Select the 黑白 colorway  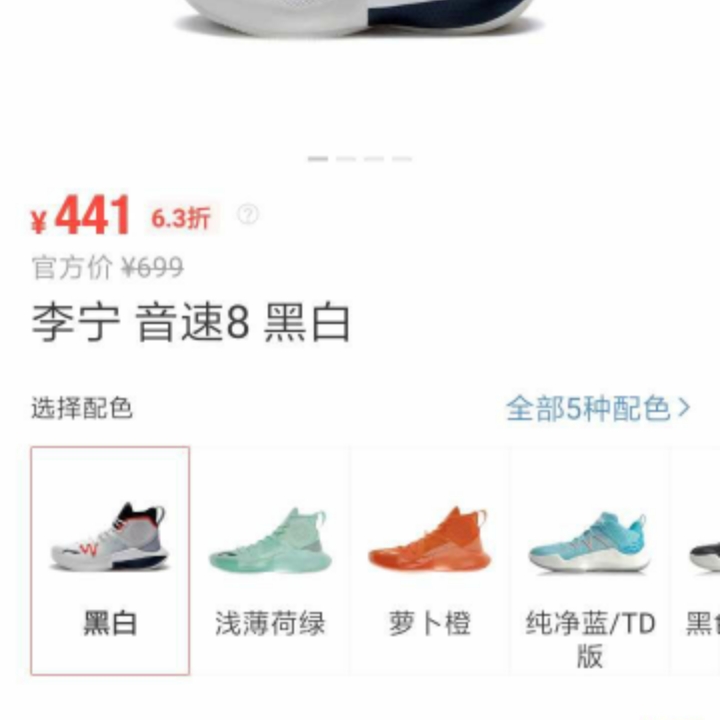[110, 561]
